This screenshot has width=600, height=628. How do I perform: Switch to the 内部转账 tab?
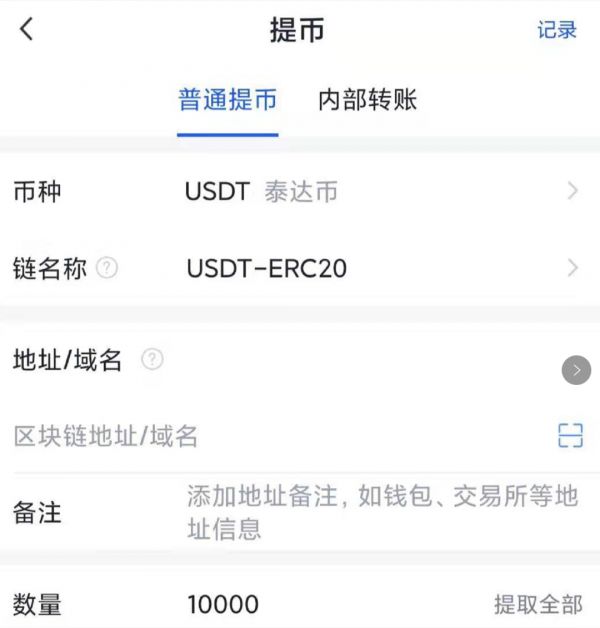[367, 100]
